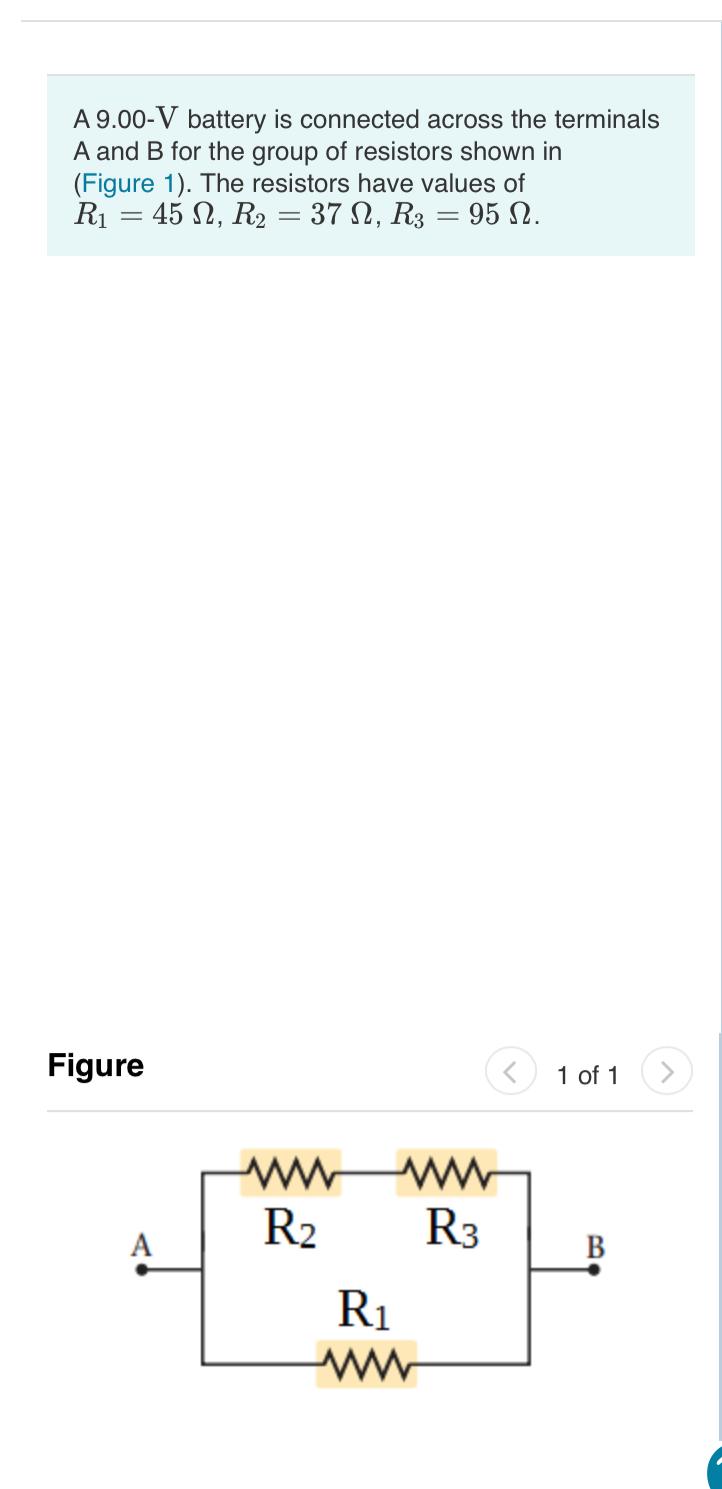Select terminal A dot in the figure
This screenshot has height=1489, width=722.
click(x=142, y=1269)
